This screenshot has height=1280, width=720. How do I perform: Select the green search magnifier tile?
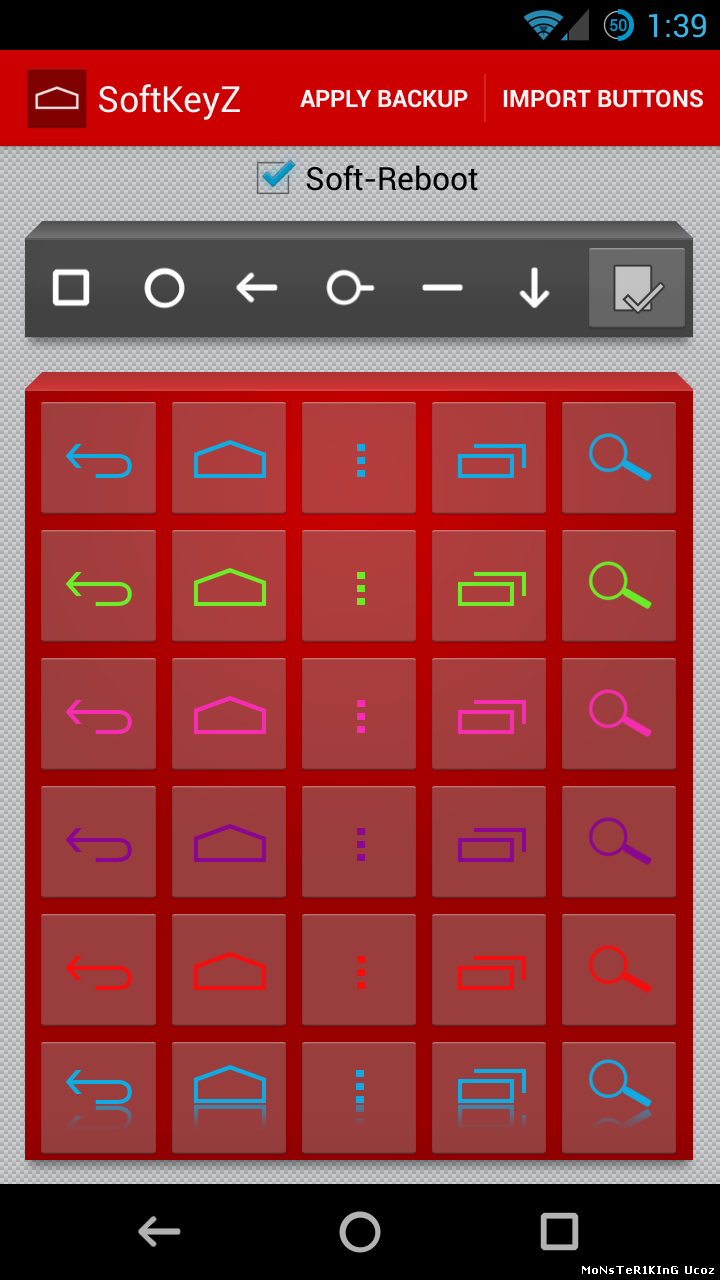point(619,586)
